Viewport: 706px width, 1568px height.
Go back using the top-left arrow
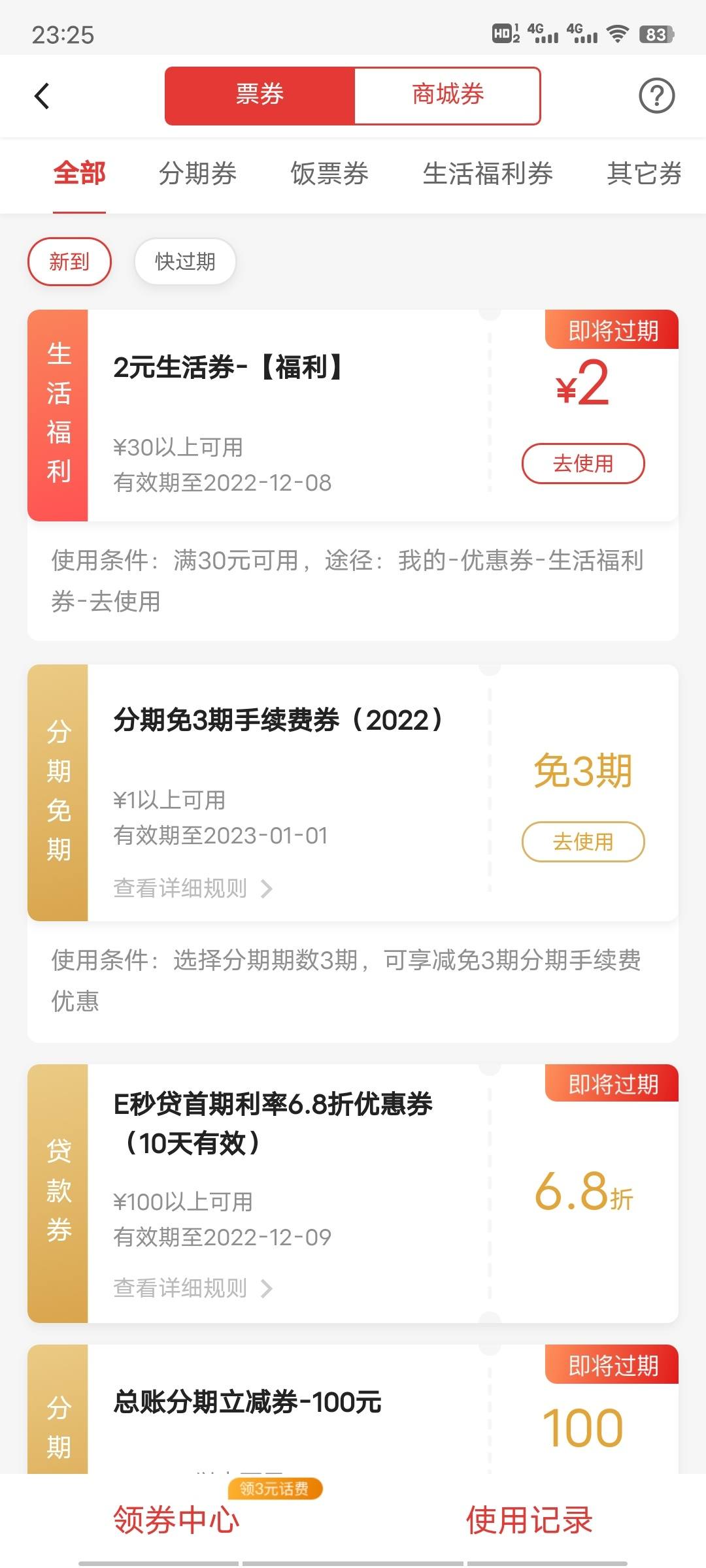tap(42, 96)
